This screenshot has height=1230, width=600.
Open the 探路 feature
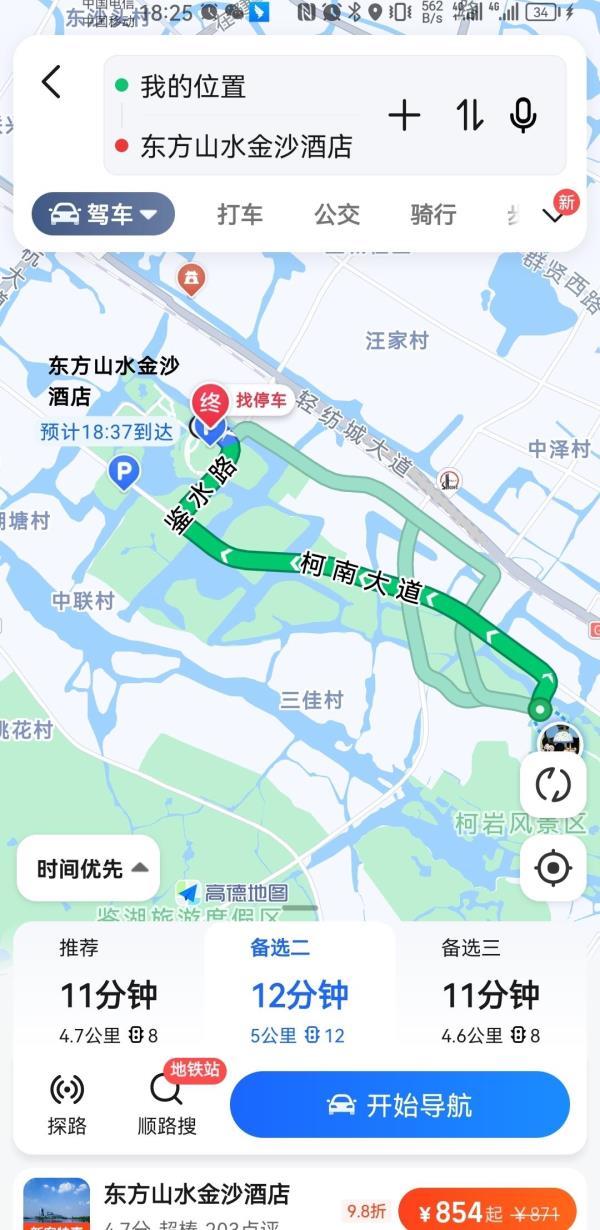[x=66, y=1104]
